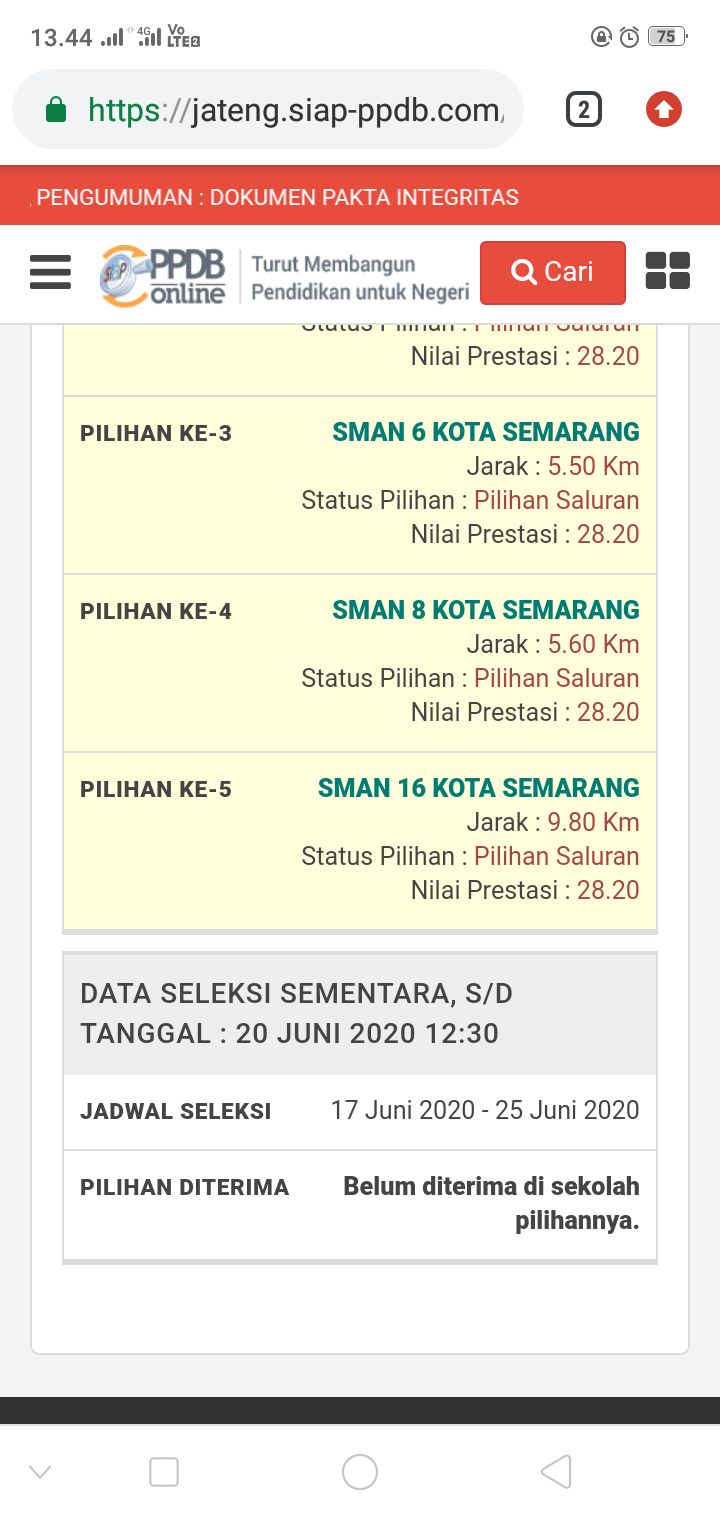
Task: Open the browser tabs switcher
Action: point(583,109)
